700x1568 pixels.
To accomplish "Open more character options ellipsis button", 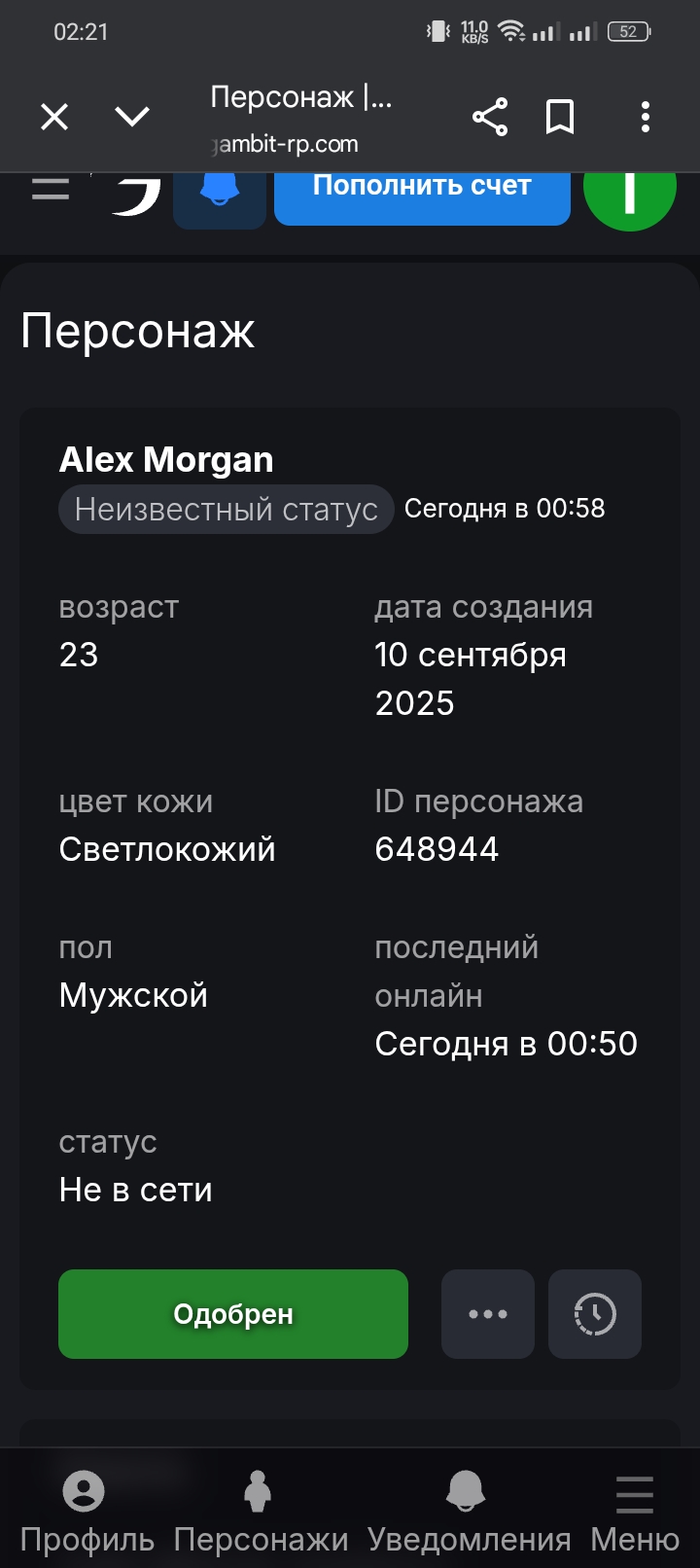I will pos(488,1314).
